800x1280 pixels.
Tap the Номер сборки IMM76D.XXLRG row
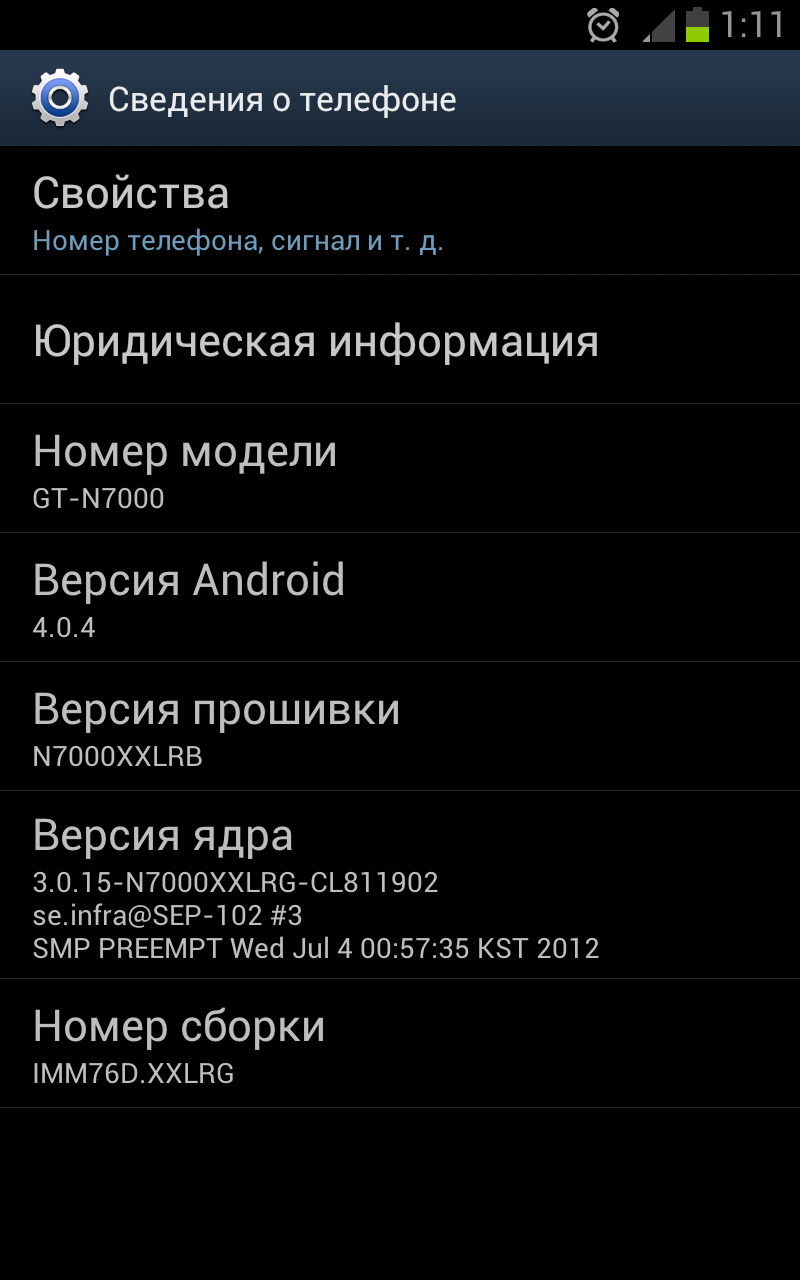(x=400, y=1044)
